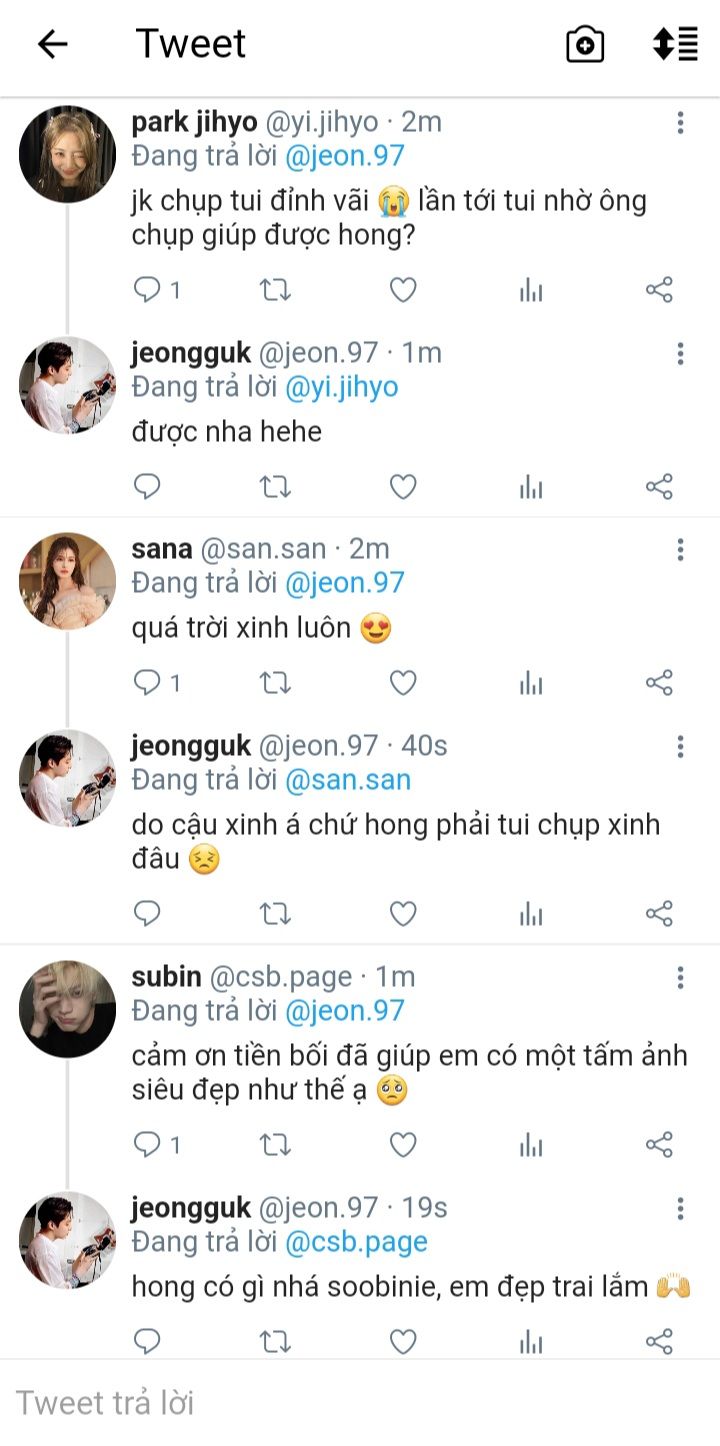View analytics for sana's tweet
Image resolution: width=720 pixels, height=1446 pixels.
[531, 683]
